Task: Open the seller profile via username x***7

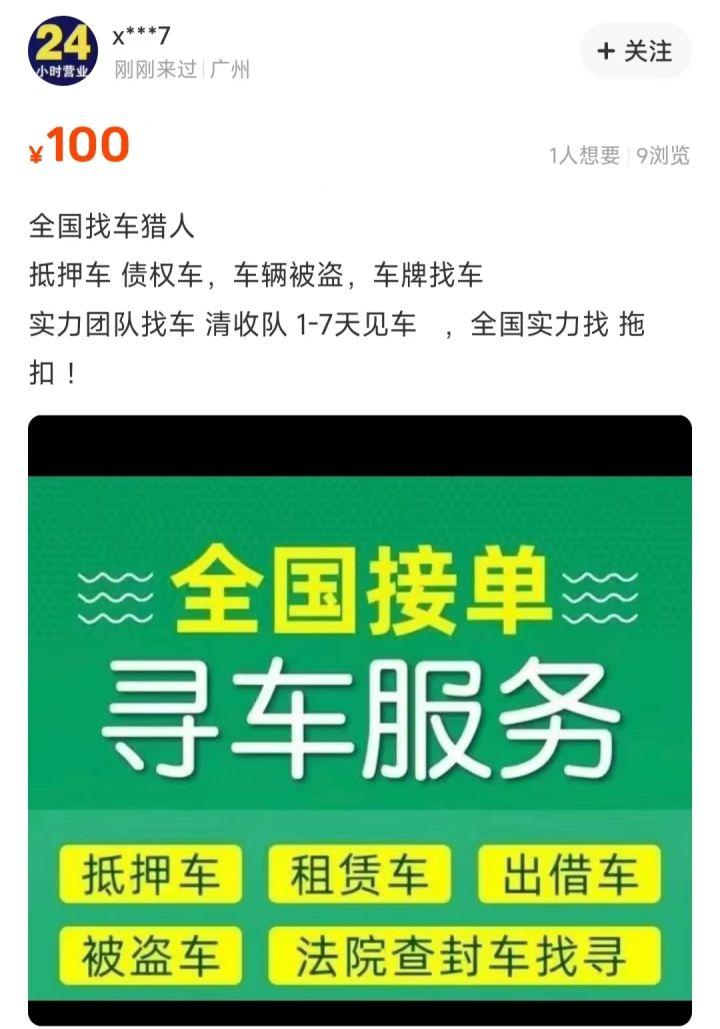Action: [x=138, y=33]
